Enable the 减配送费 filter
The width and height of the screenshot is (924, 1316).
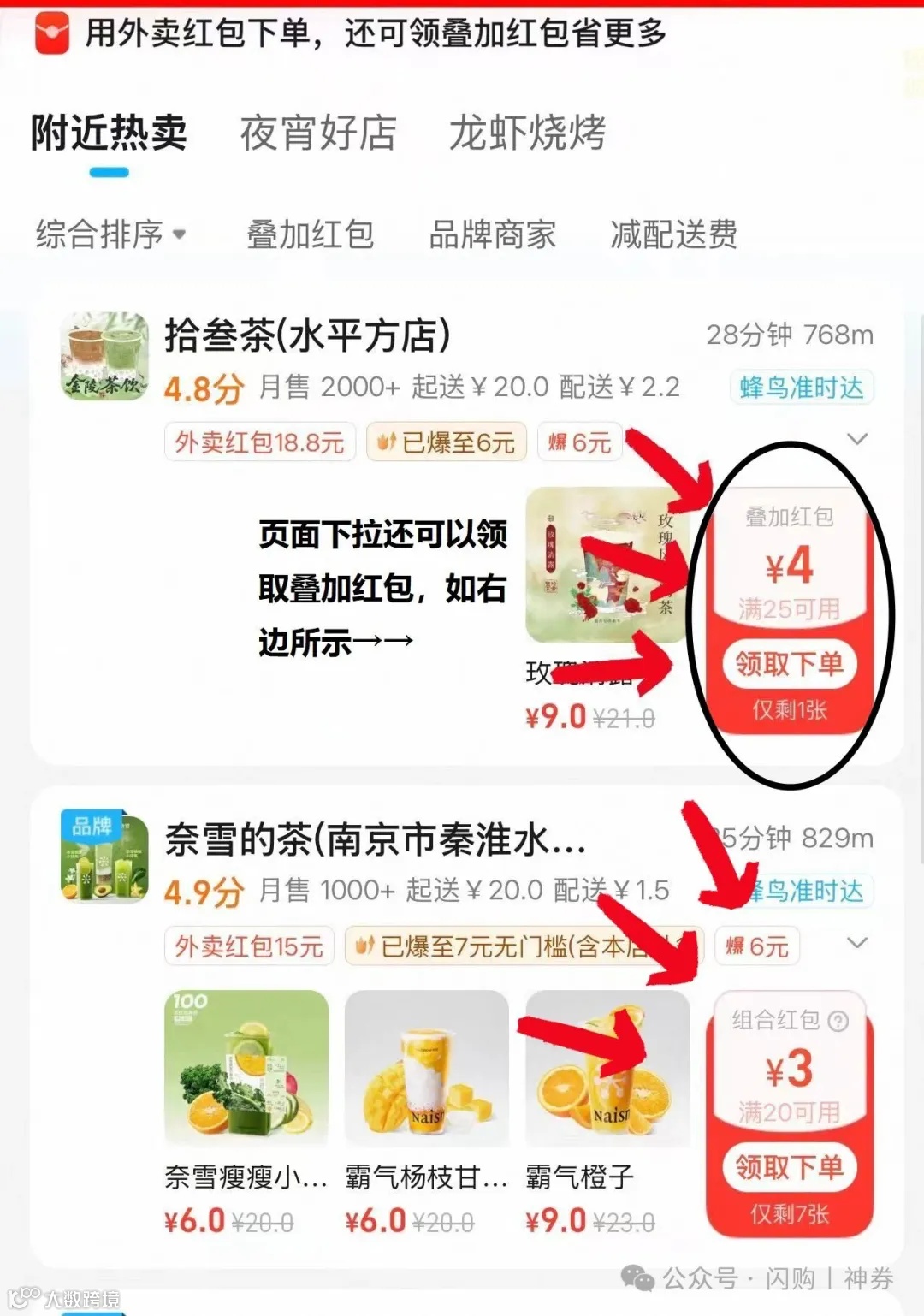672,234
